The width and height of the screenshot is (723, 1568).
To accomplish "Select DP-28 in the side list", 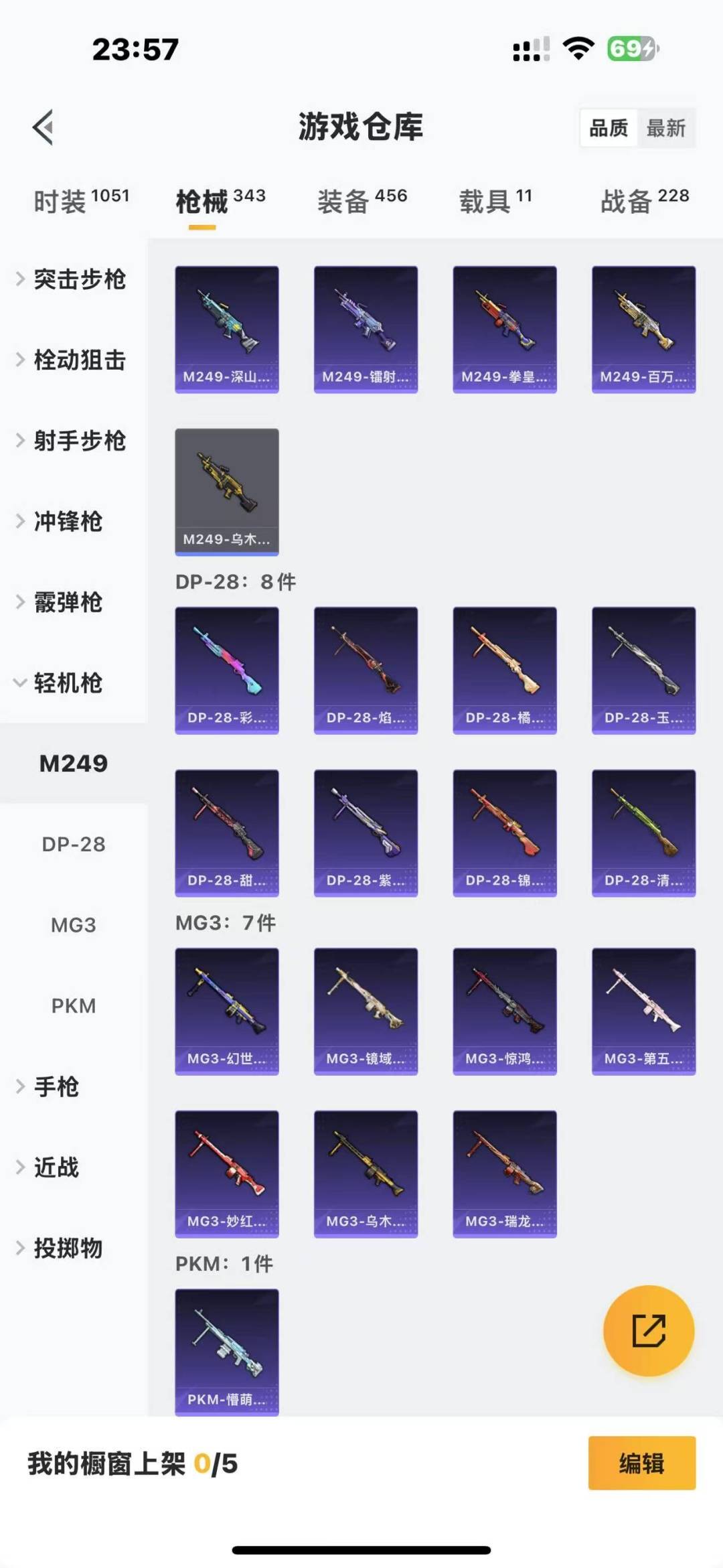I will coord(74,844).
